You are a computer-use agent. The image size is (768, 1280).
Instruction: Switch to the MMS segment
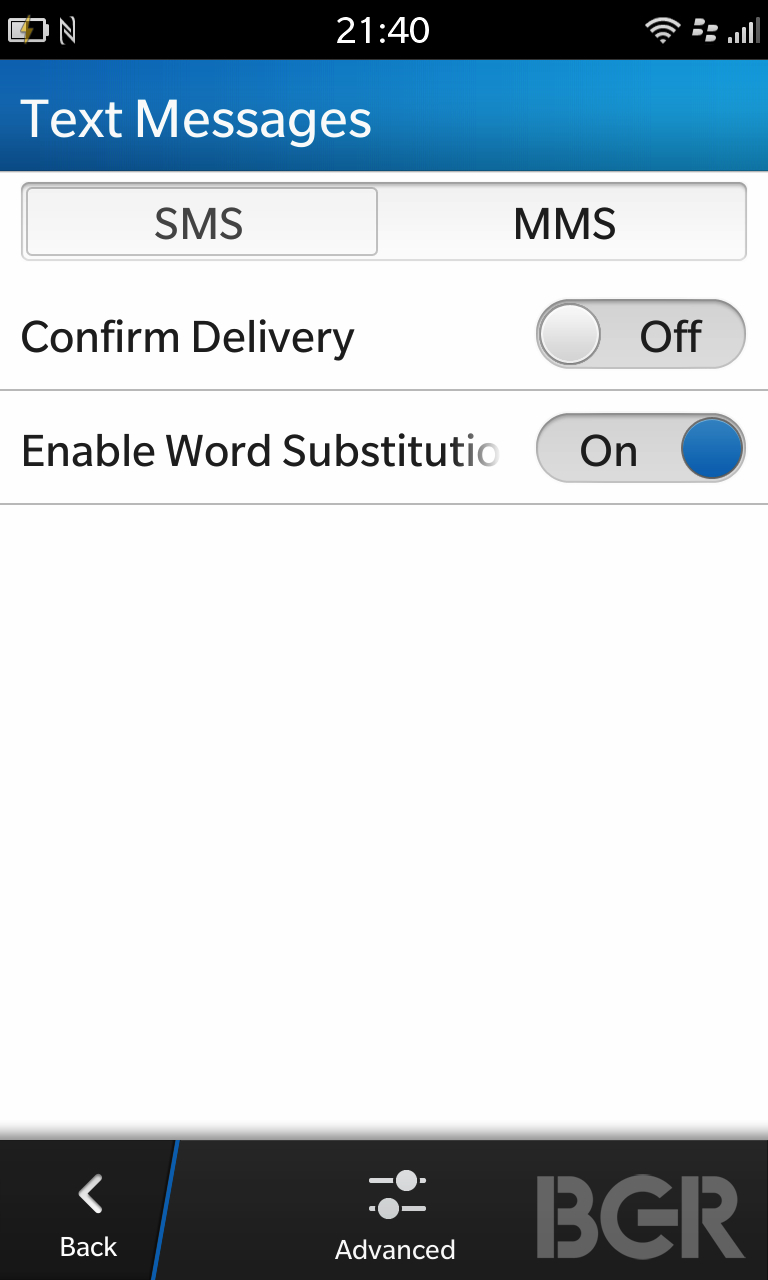coord(564,222)
